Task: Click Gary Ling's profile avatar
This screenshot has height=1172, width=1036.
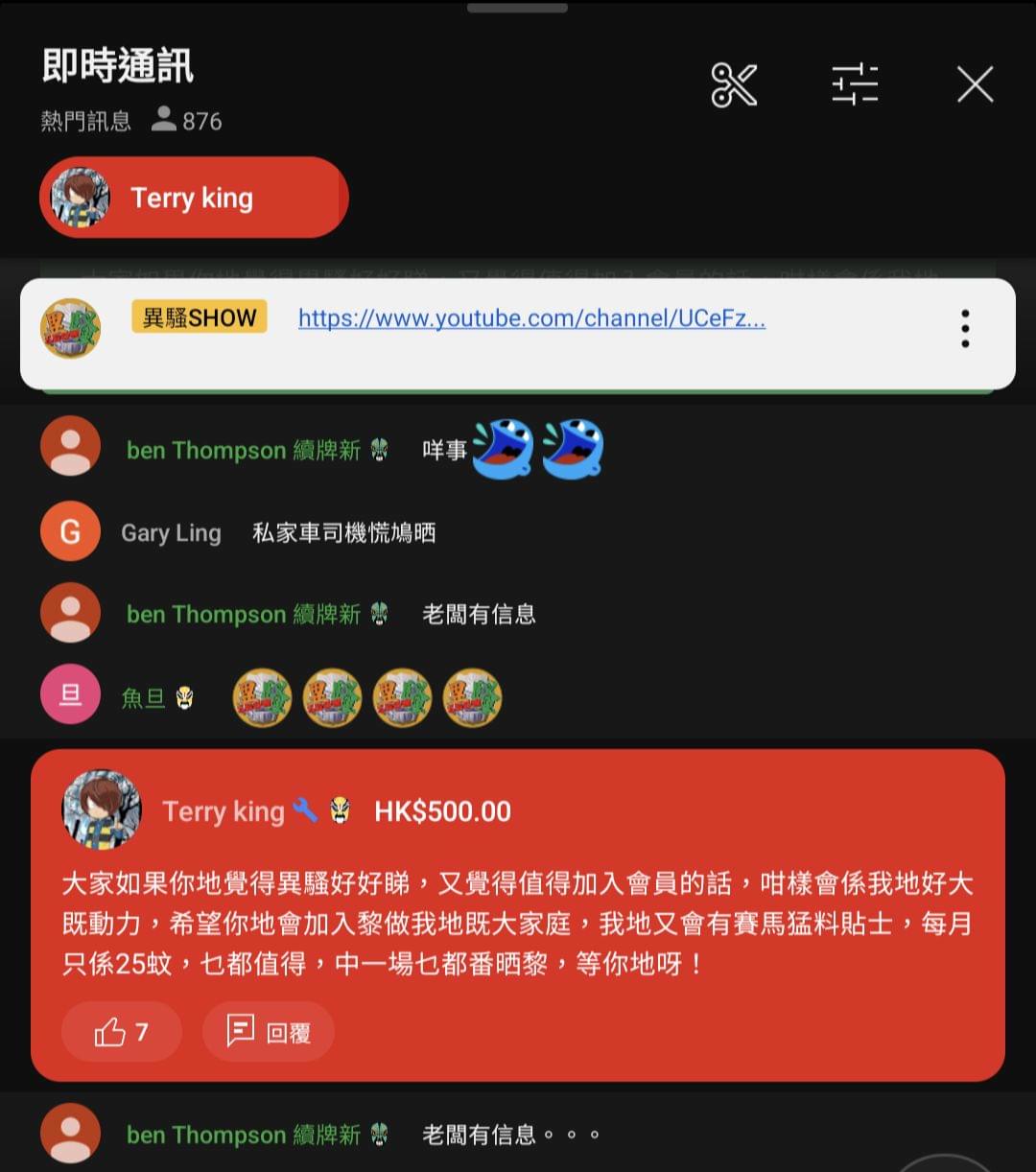Action: 69,531
